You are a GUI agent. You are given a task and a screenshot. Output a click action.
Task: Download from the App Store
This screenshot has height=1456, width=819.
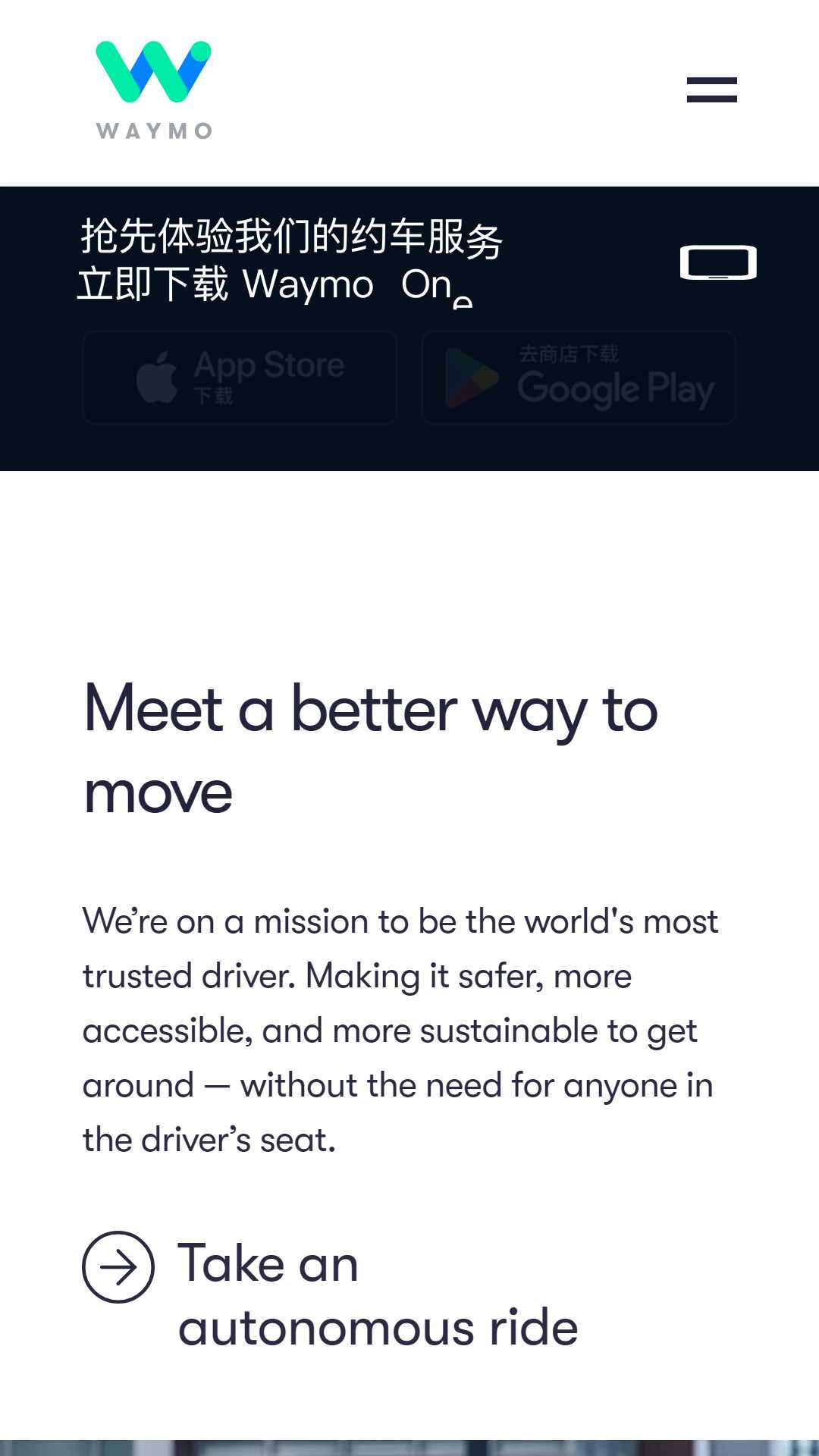(240, 377)
